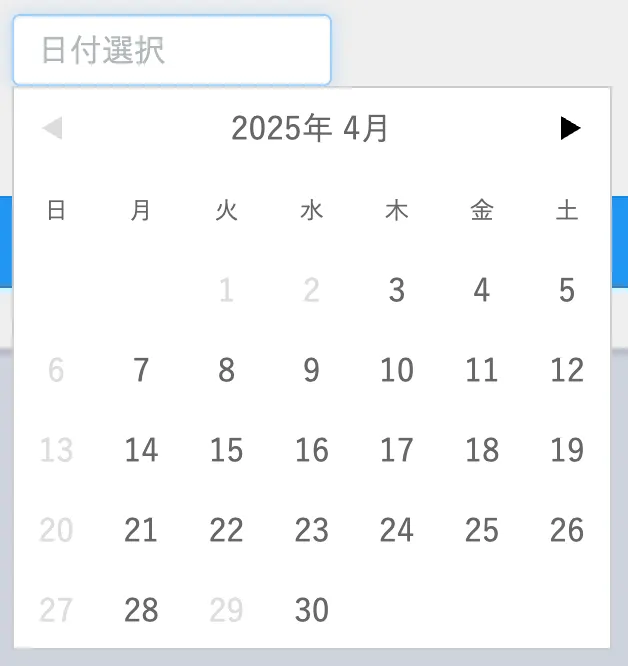The image size is (628, 666).
Task: Select date 12 on the calendar
Action: point(567,370)
